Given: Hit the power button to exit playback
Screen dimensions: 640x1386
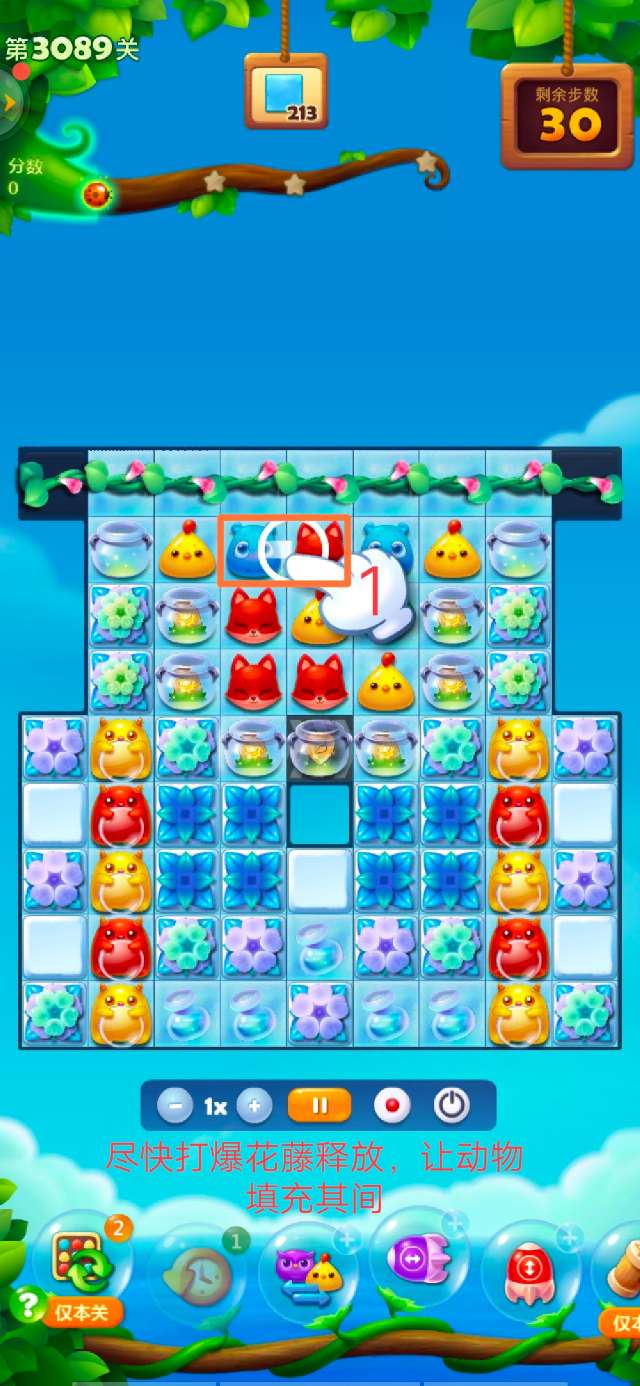Looking at the screenshot, I should coord(452,1106).
